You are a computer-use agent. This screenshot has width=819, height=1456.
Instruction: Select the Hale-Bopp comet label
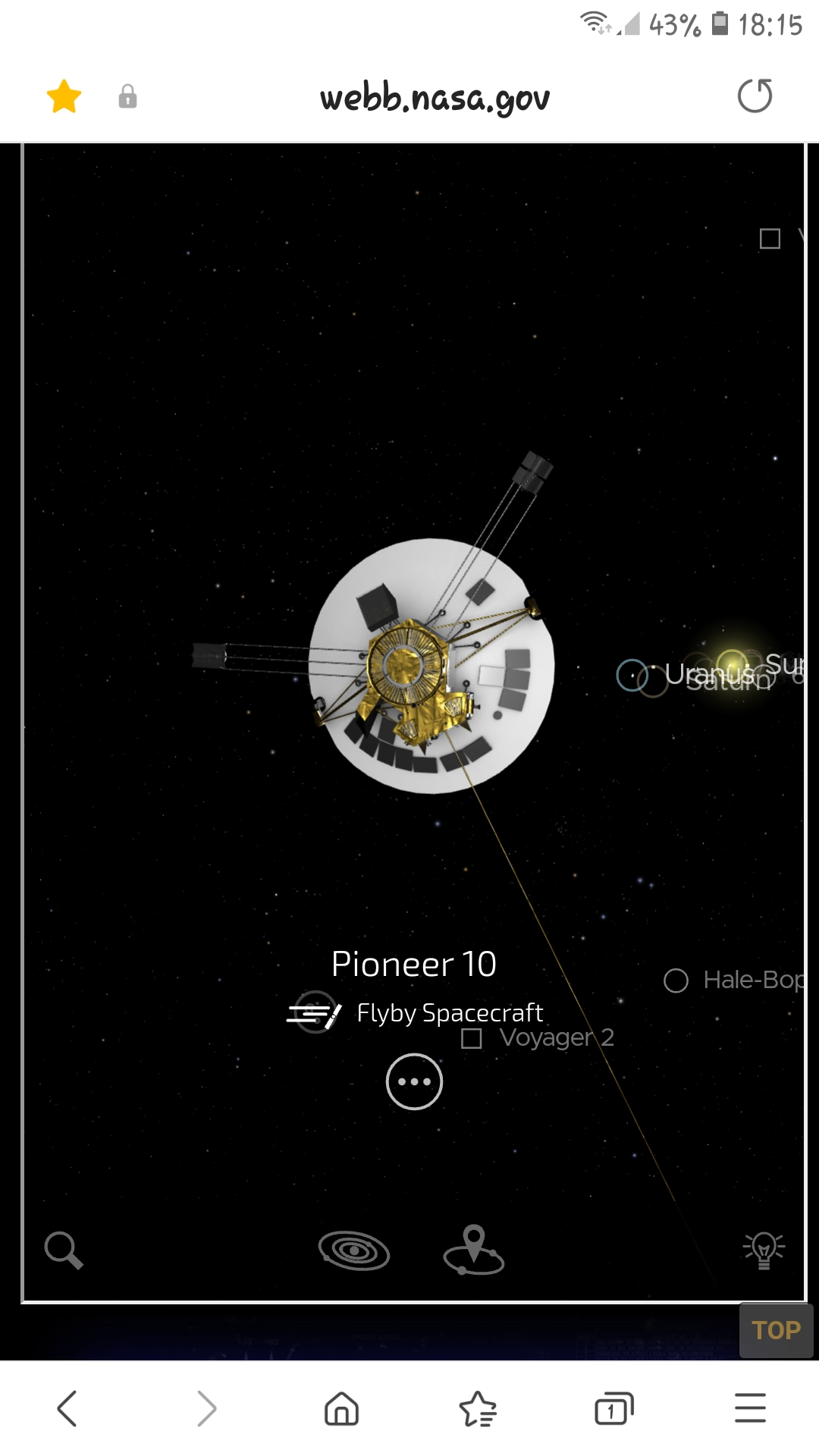(753, 980)
